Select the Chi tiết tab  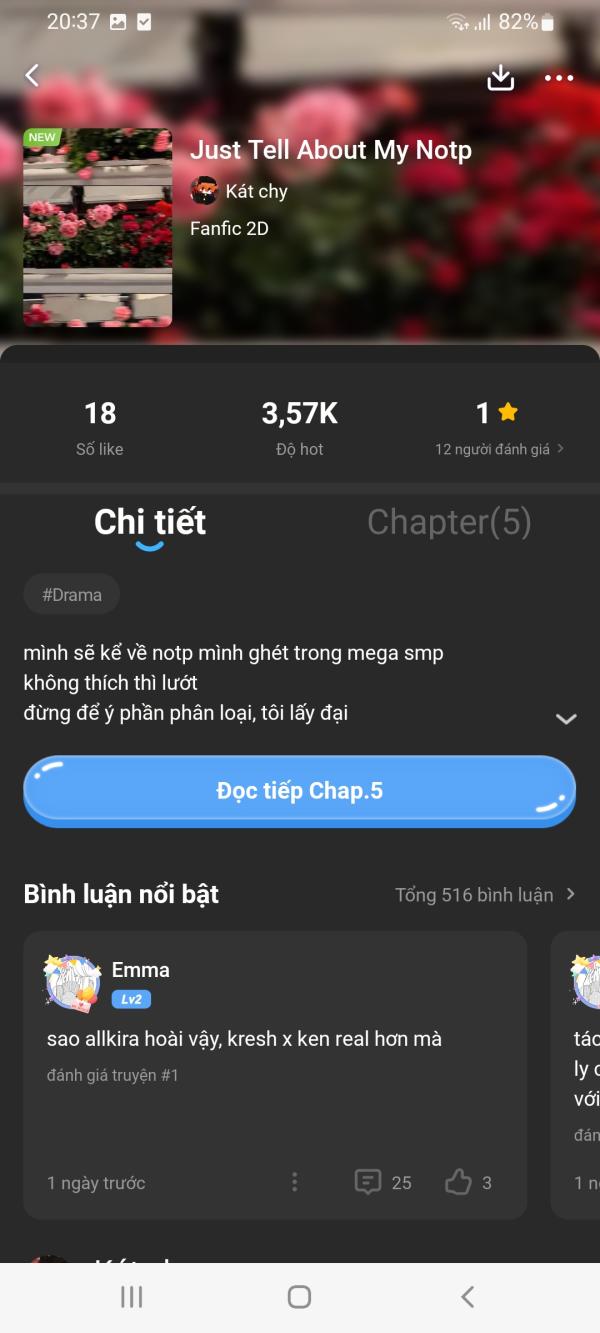coord(150,522)
